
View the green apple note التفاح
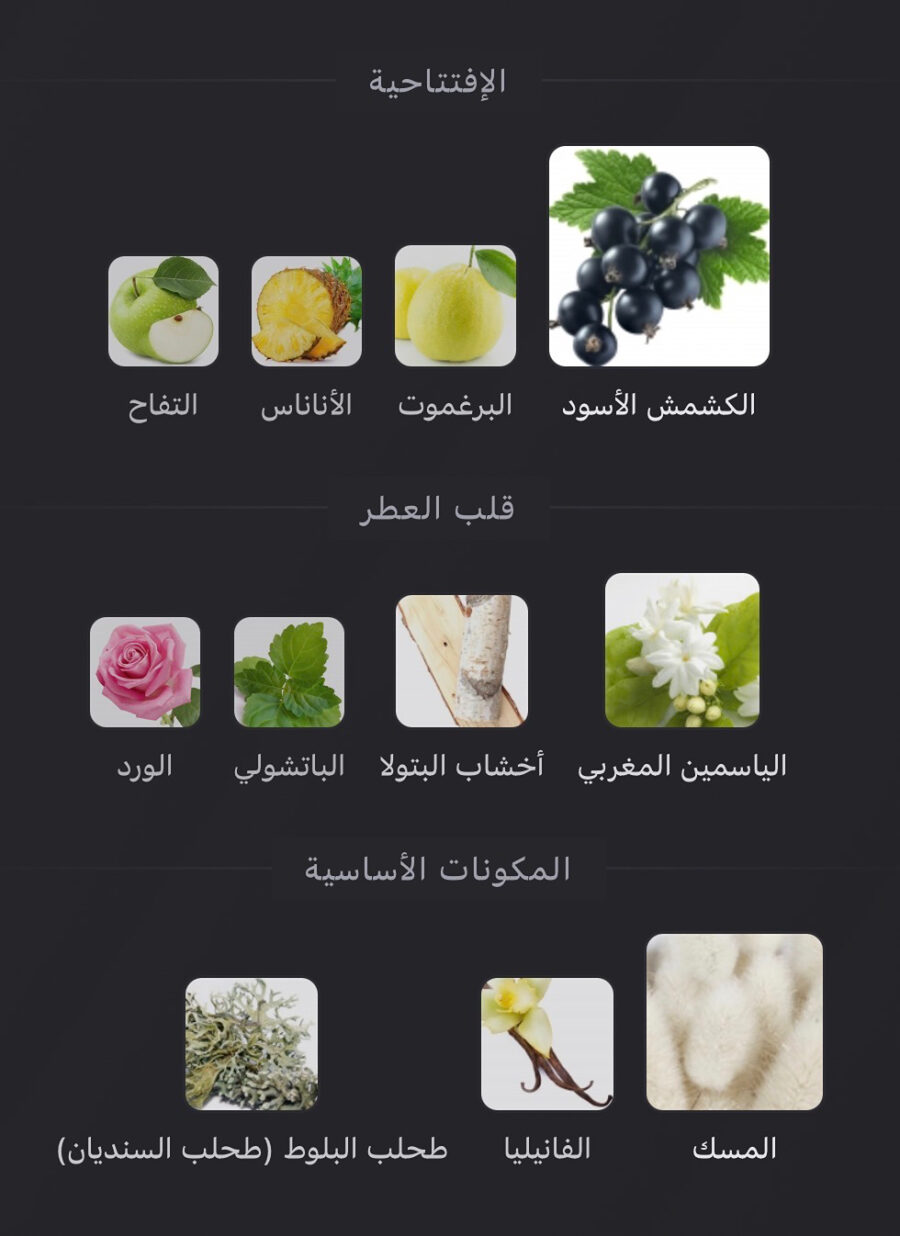tap(163, 311)
